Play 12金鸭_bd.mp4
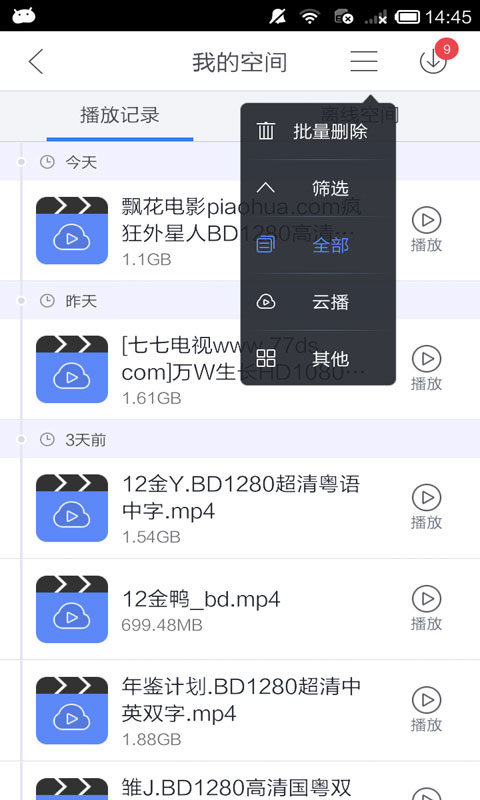 [426, 608]
